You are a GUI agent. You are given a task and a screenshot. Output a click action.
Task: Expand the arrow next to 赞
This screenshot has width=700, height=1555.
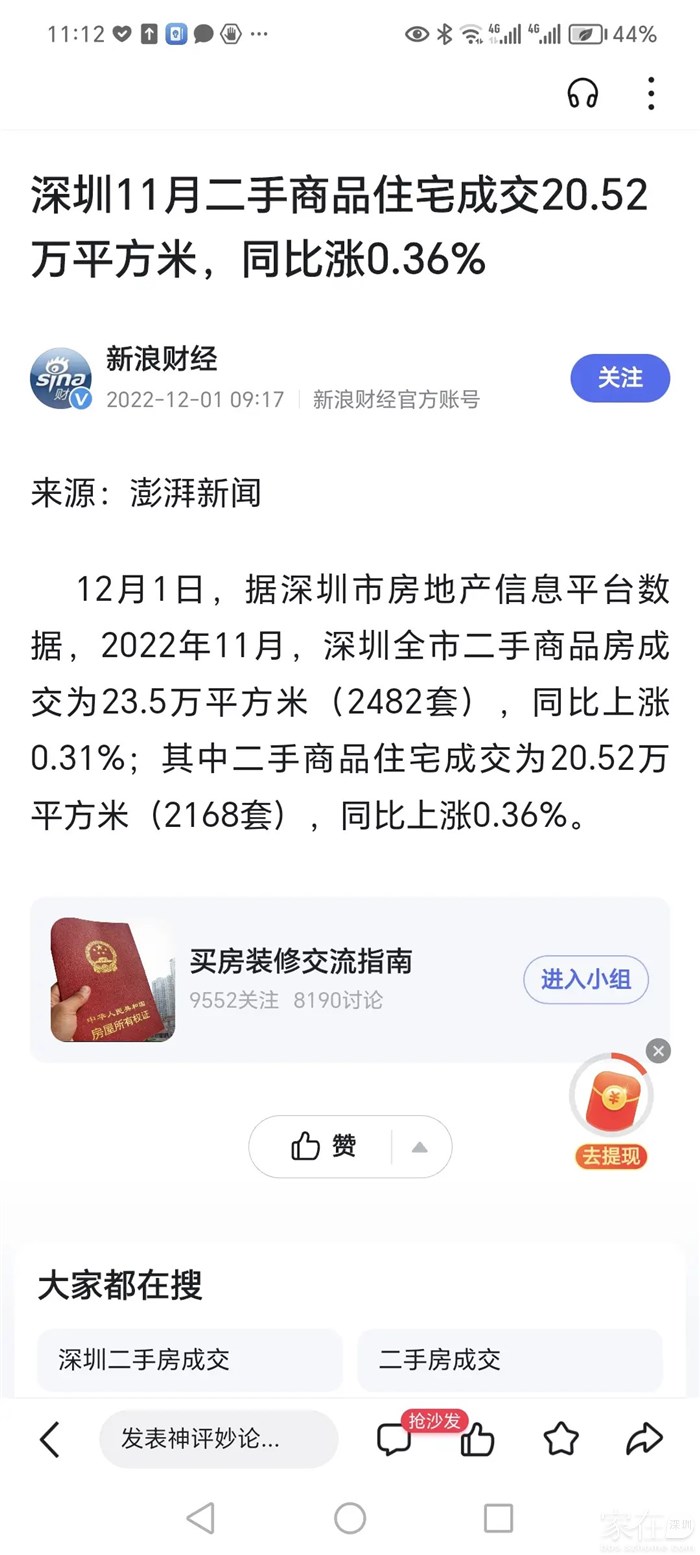pyautogui.click(x=420, y=1146)
